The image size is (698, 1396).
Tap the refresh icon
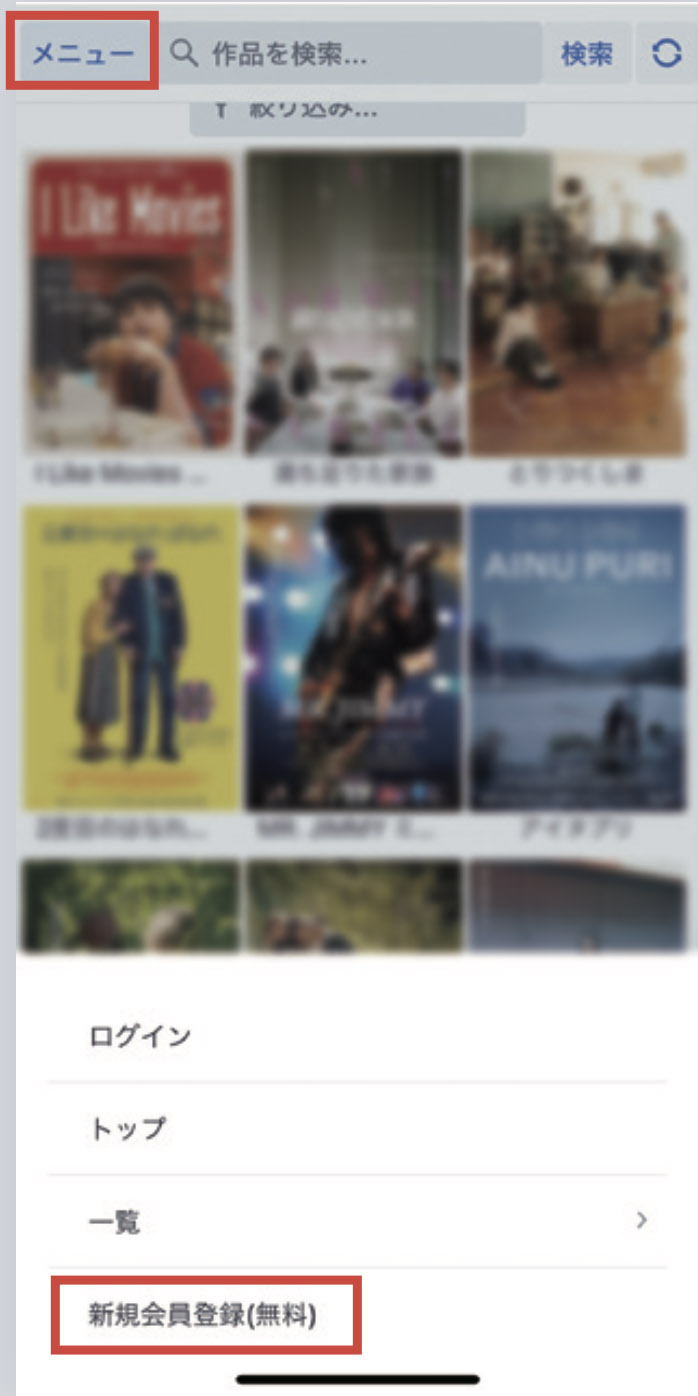tap(666, 54)
